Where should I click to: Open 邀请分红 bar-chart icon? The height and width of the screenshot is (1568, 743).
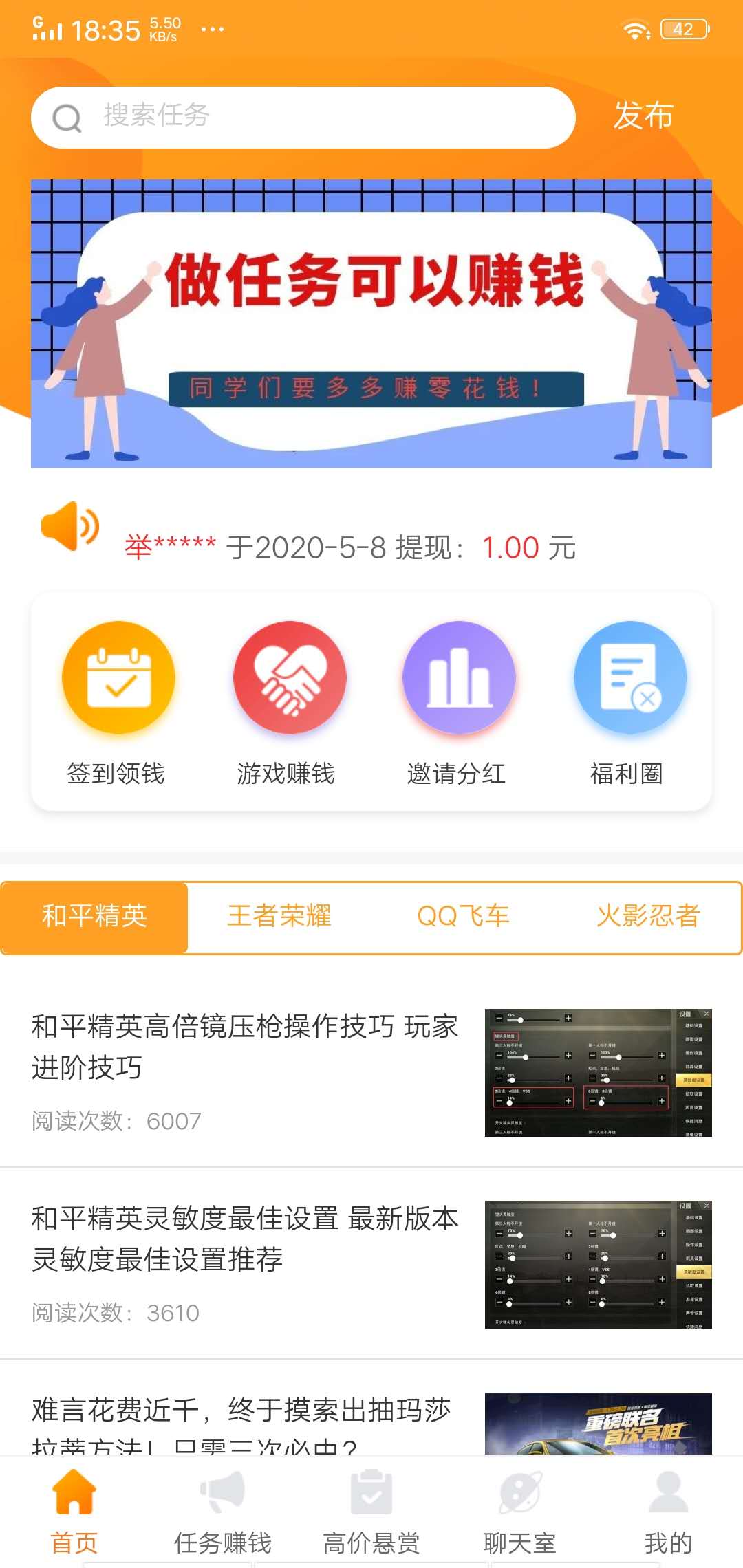[458, 677]
